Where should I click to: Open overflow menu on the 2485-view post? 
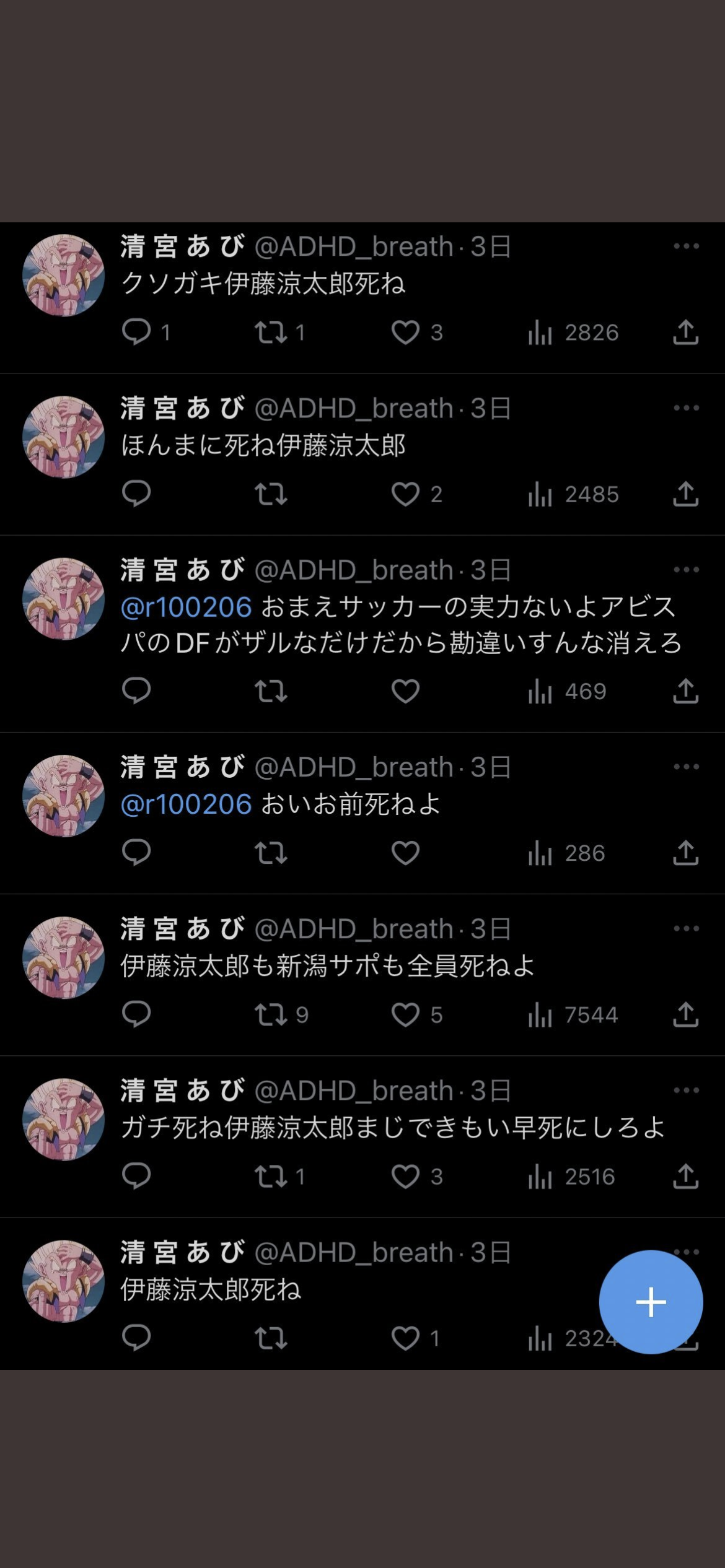pos(686,408)
